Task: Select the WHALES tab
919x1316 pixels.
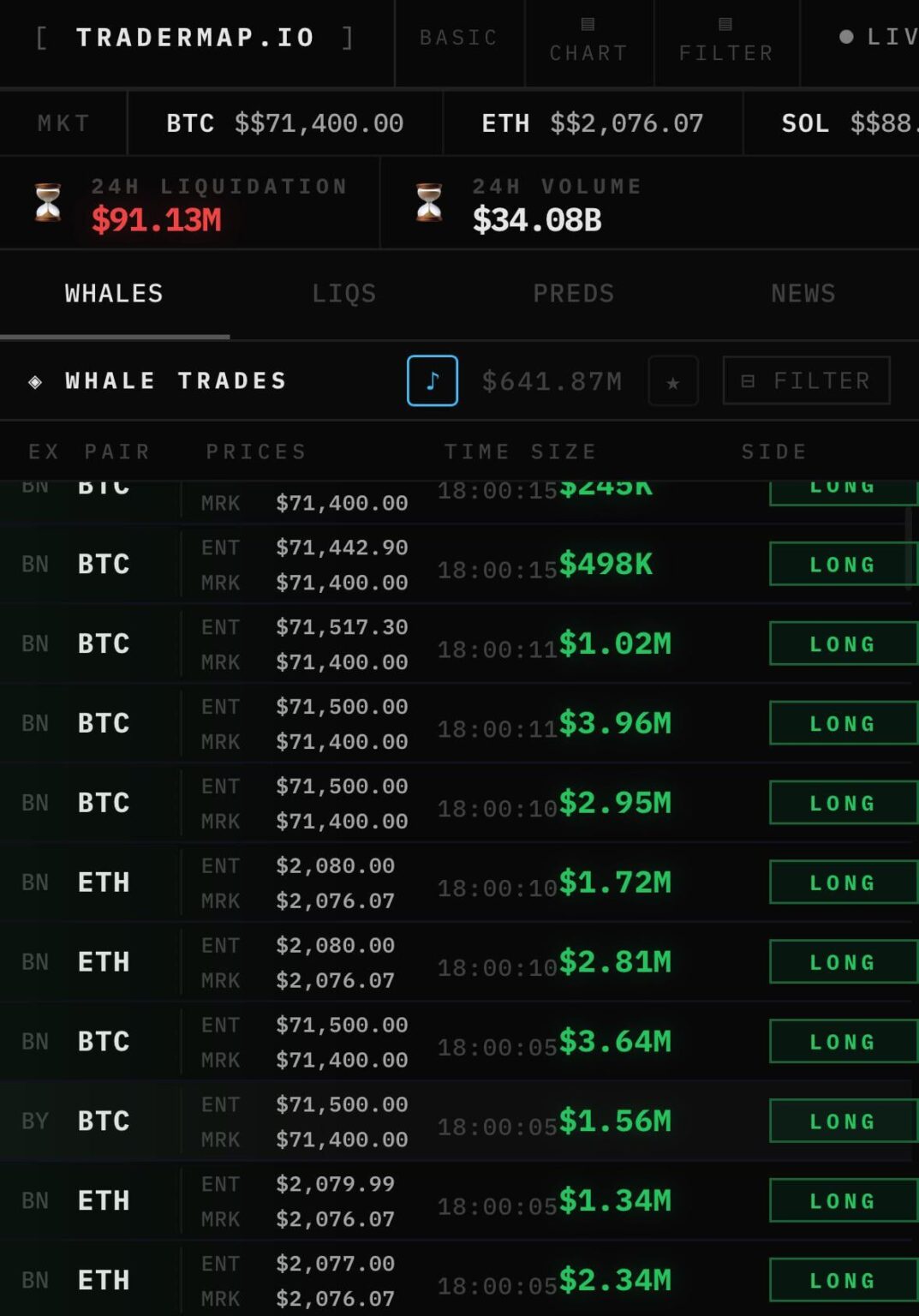Action: [x=112, y=294]
